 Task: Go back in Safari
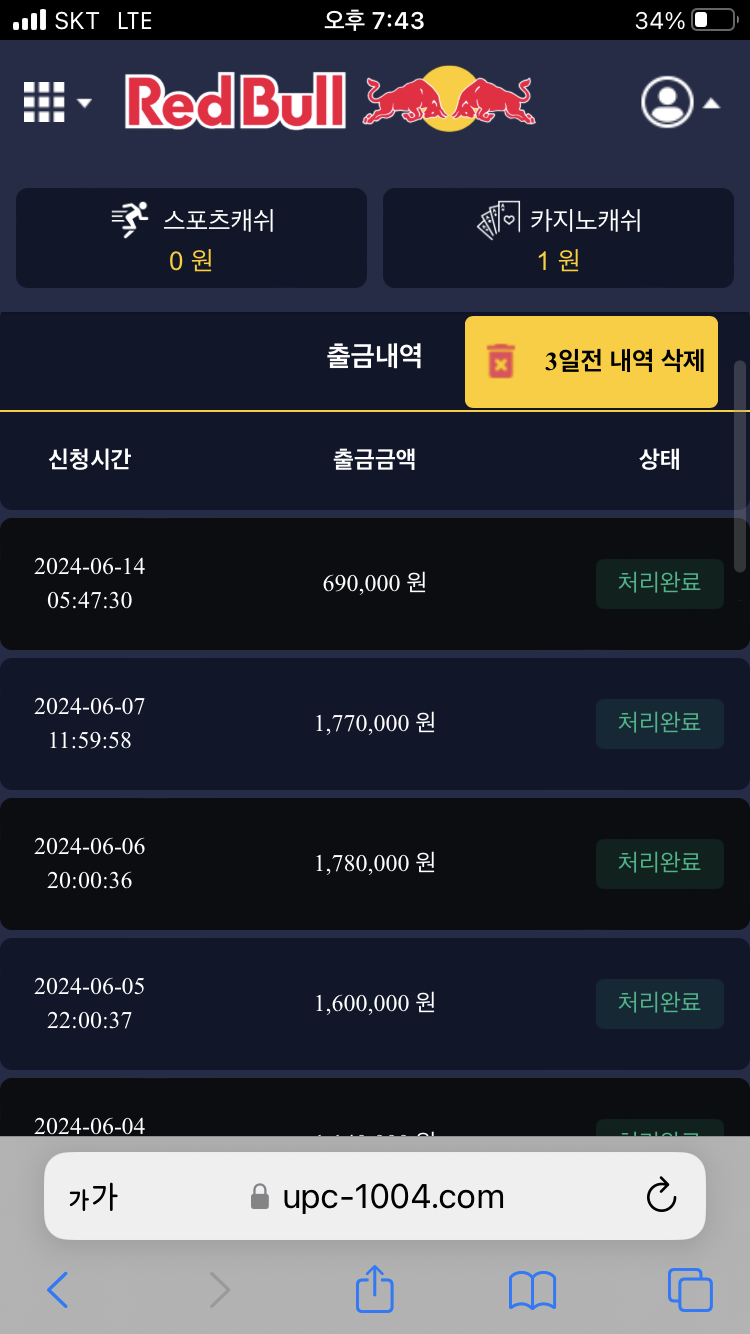pos(58,1290)
